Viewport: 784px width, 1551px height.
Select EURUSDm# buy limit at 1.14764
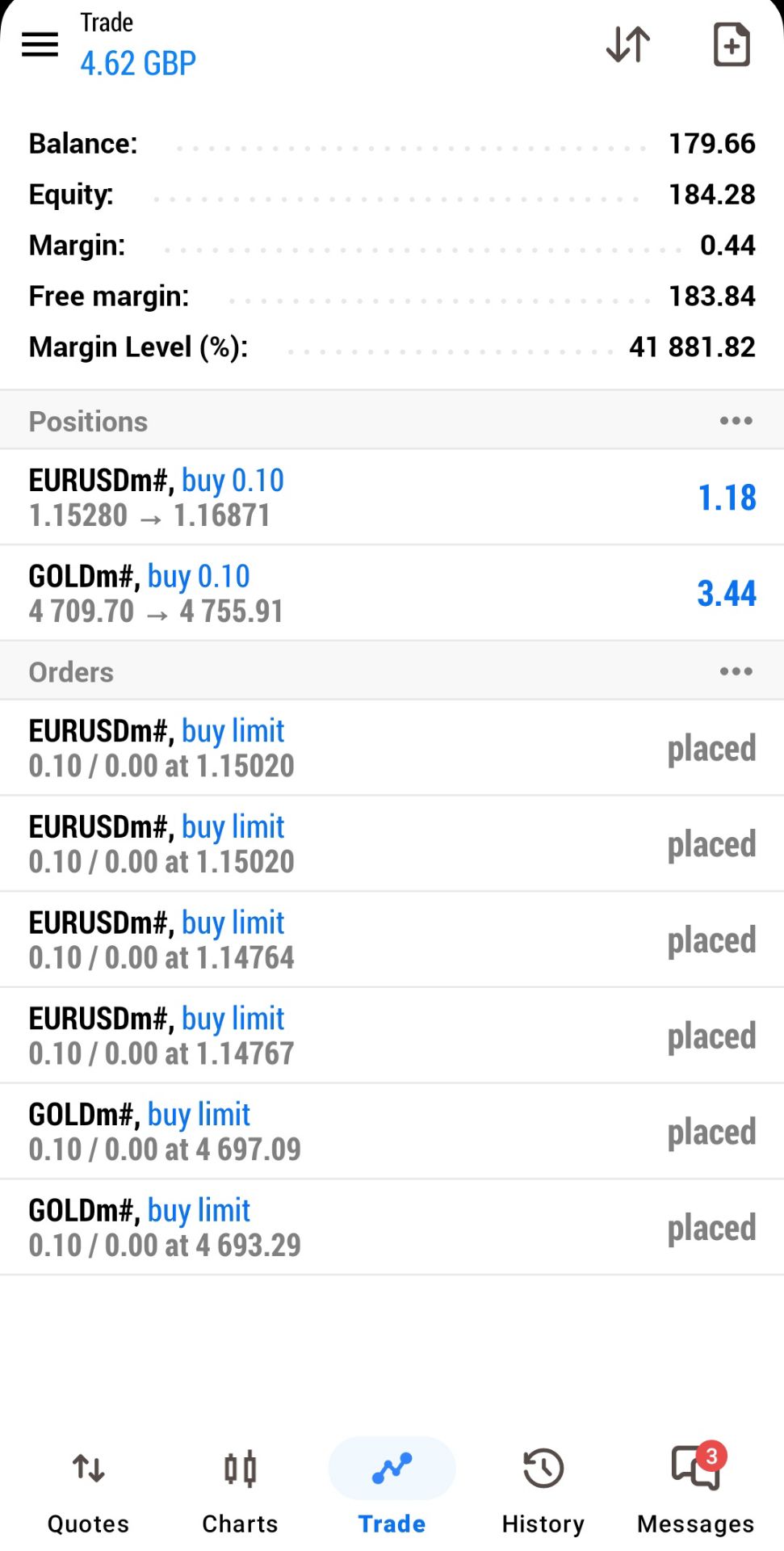[392, 939]
